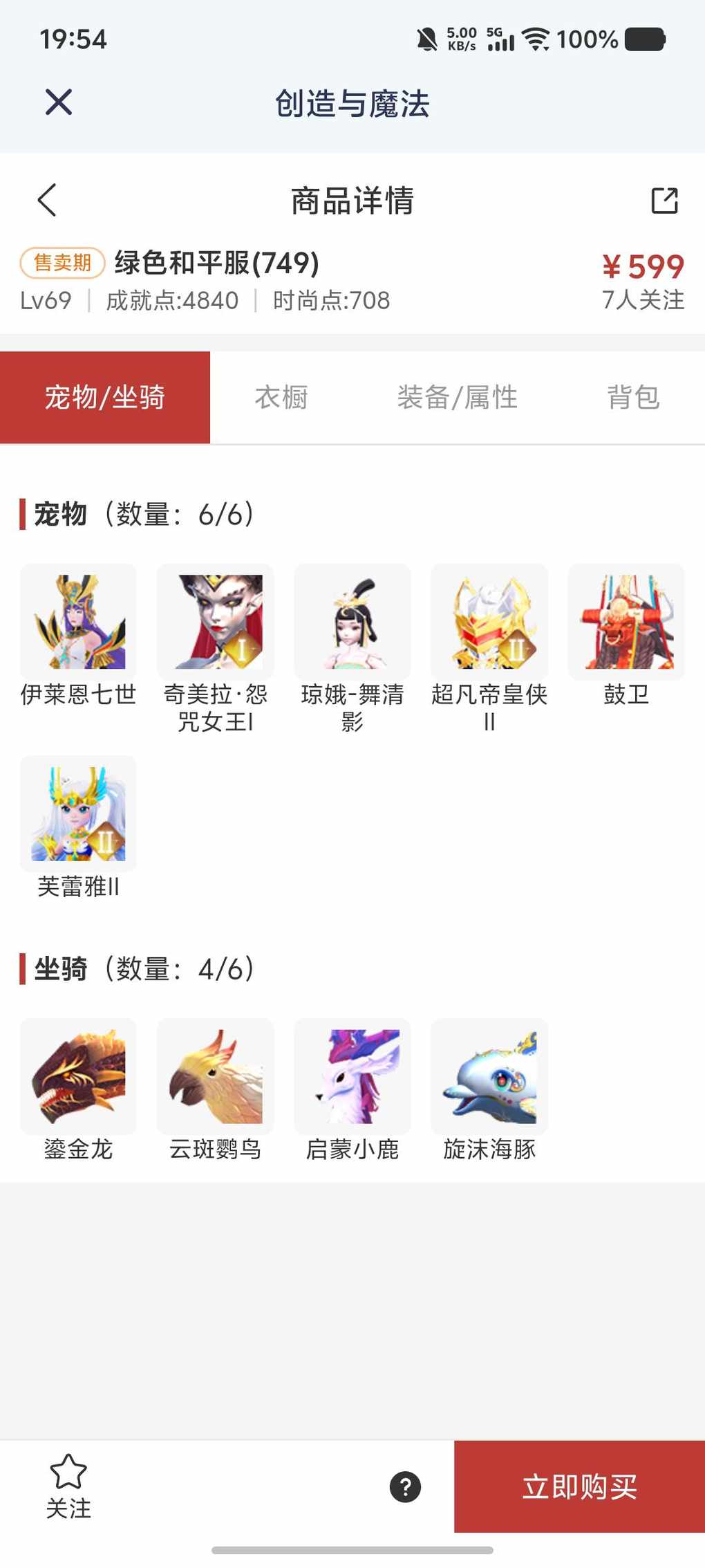This screenshot has height=1568, width=705.
Task: Open mount 旋沫海豚
Action: click(489, 1076)
